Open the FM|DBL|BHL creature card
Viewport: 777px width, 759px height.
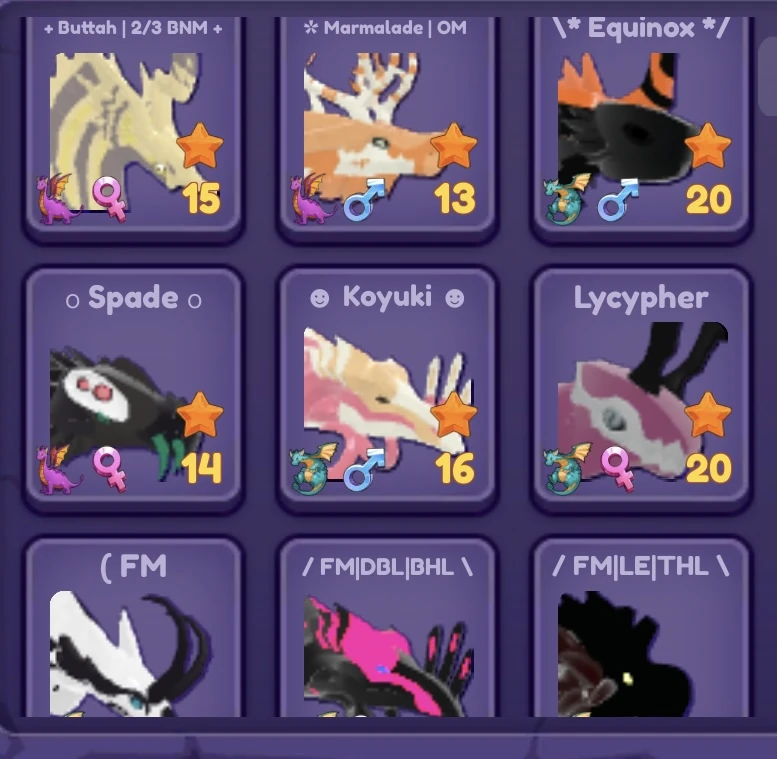[x=387, y=640]
